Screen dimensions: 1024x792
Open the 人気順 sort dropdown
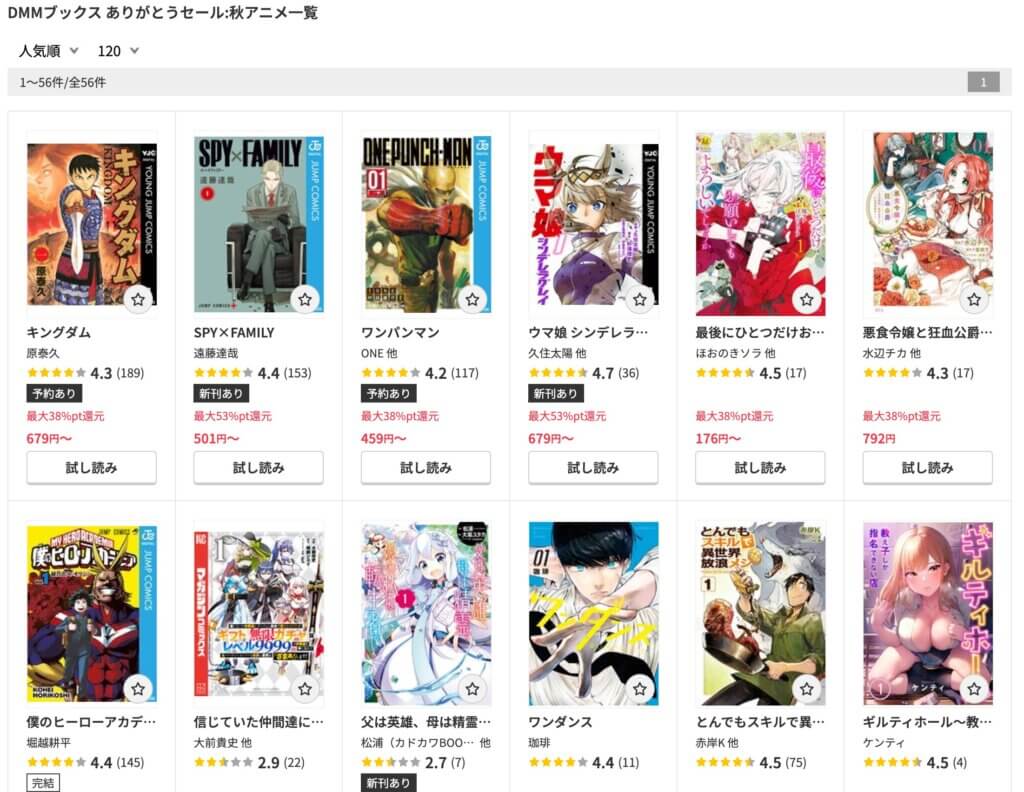(x=48, y=50)
